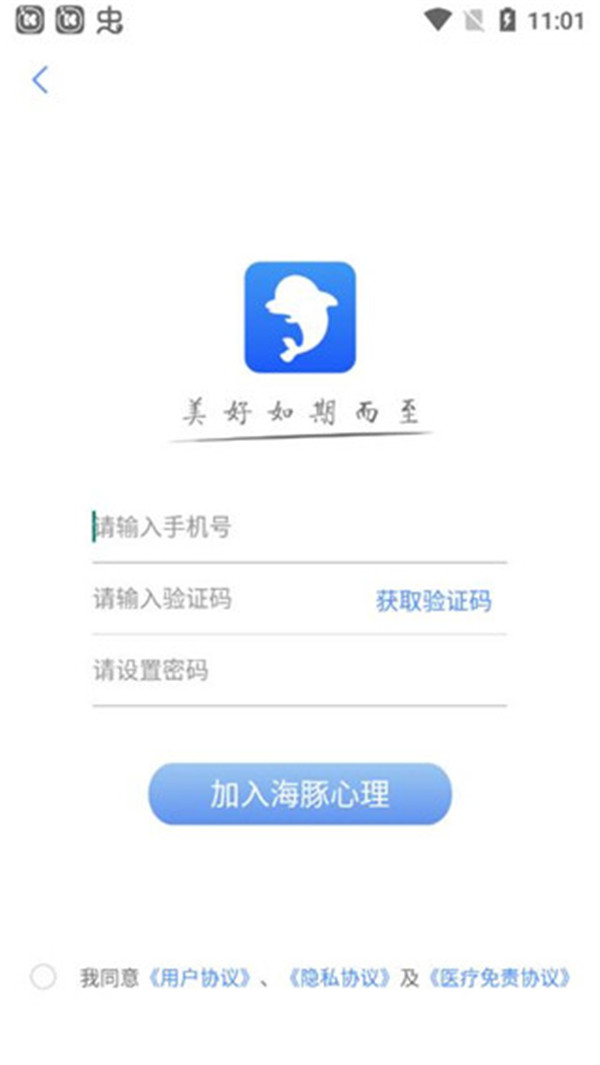Select the 请设置密码 password field
Screen dimensions: 600x1065
point(298,671)
